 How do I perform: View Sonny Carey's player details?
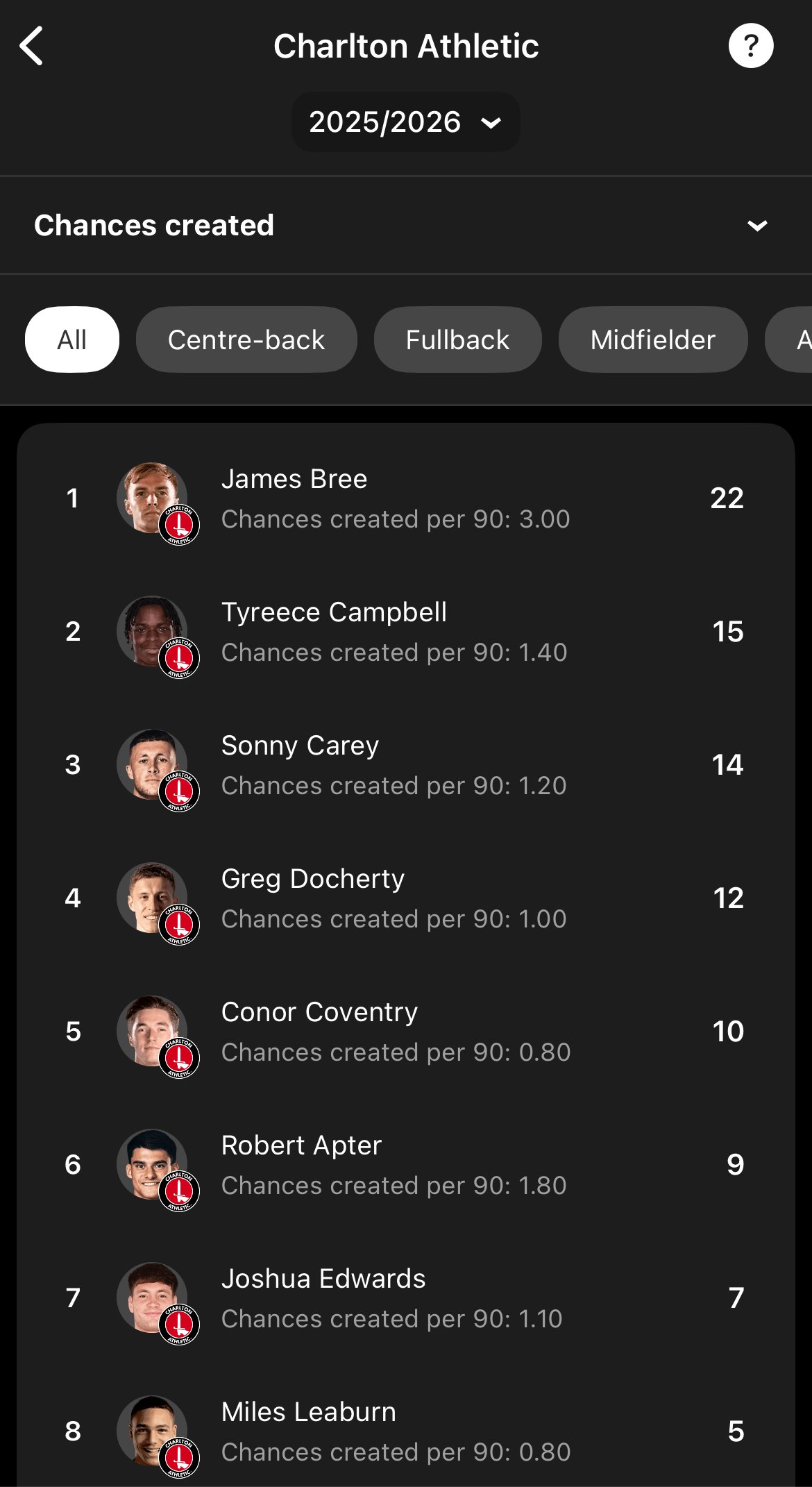[x=405, y=765]
